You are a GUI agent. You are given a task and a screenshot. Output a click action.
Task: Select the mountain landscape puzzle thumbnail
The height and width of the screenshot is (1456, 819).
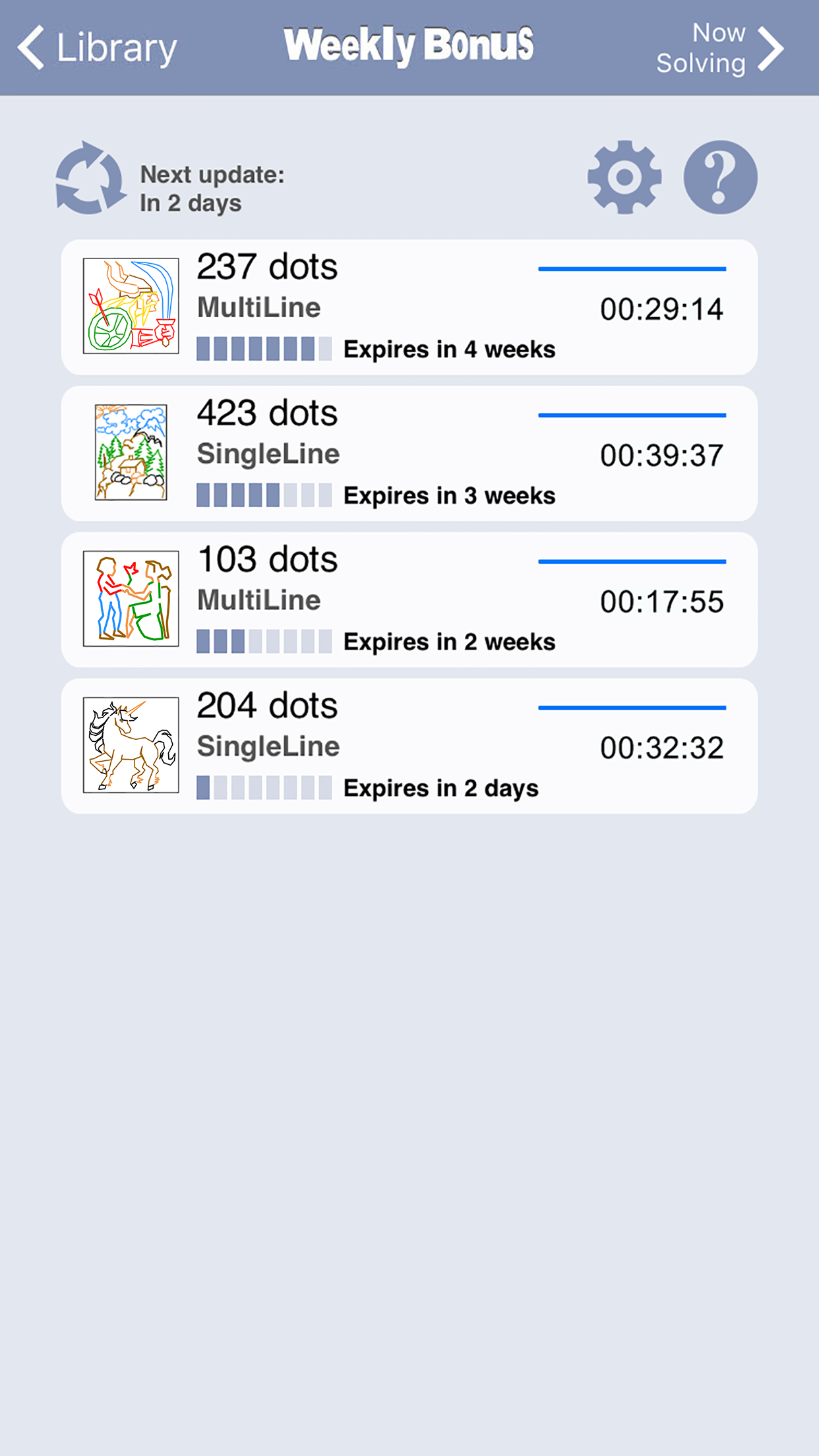pos(131,453)
